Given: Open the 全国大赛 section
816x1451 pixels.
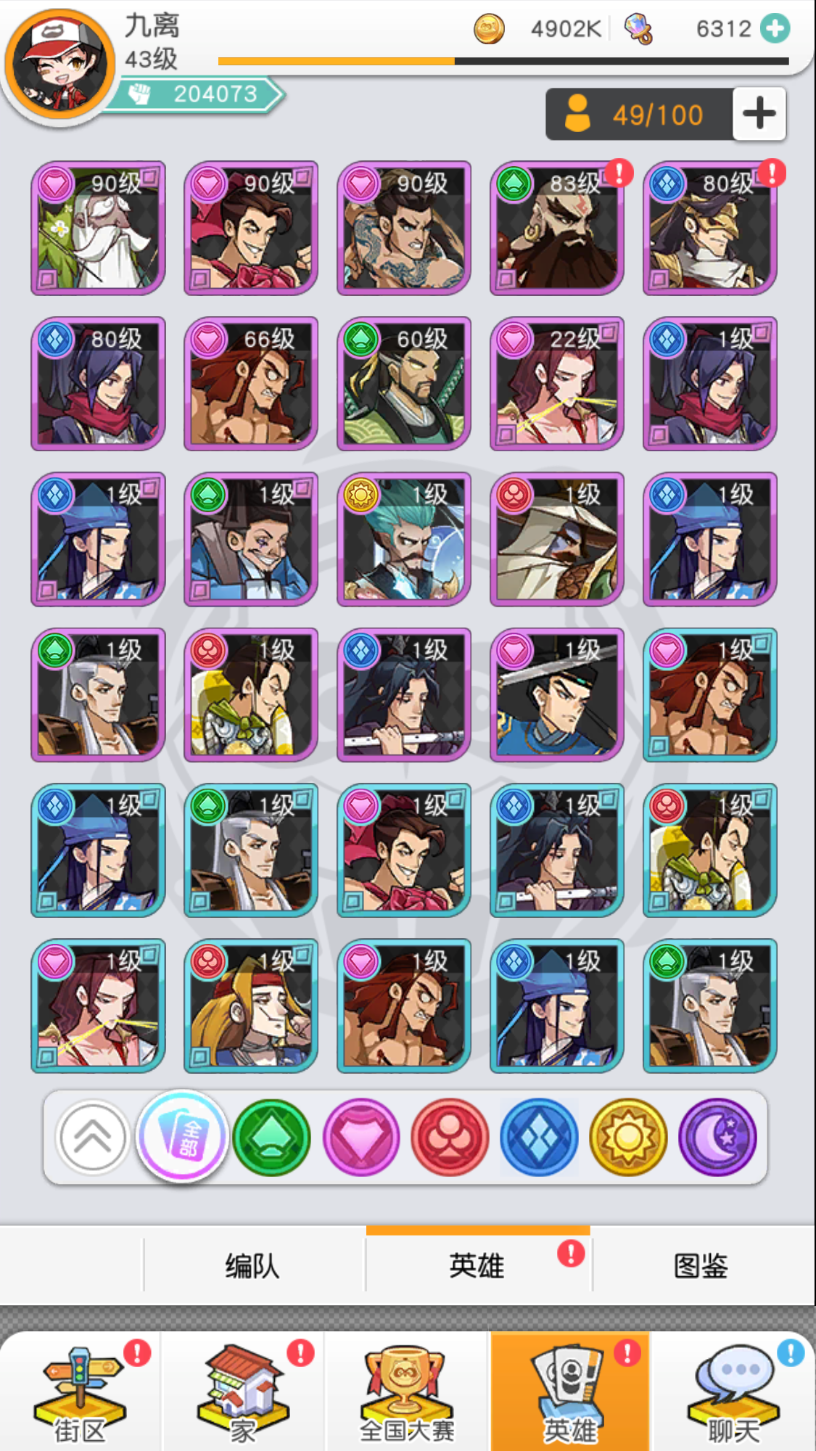Looking at the screenshot, I should pos(406,1390).
